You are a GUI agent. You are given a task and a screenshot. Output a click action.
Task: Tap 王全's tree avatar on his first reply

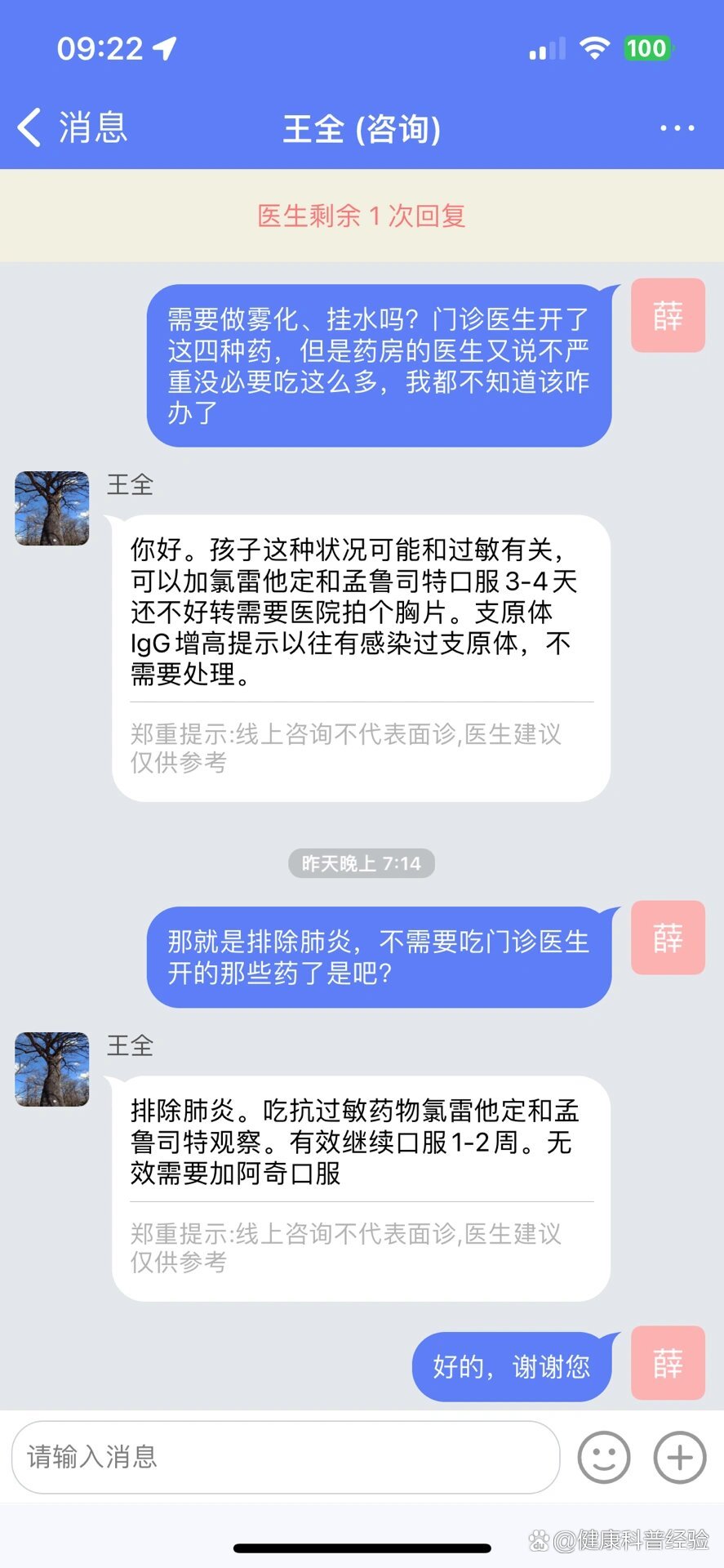51,508
